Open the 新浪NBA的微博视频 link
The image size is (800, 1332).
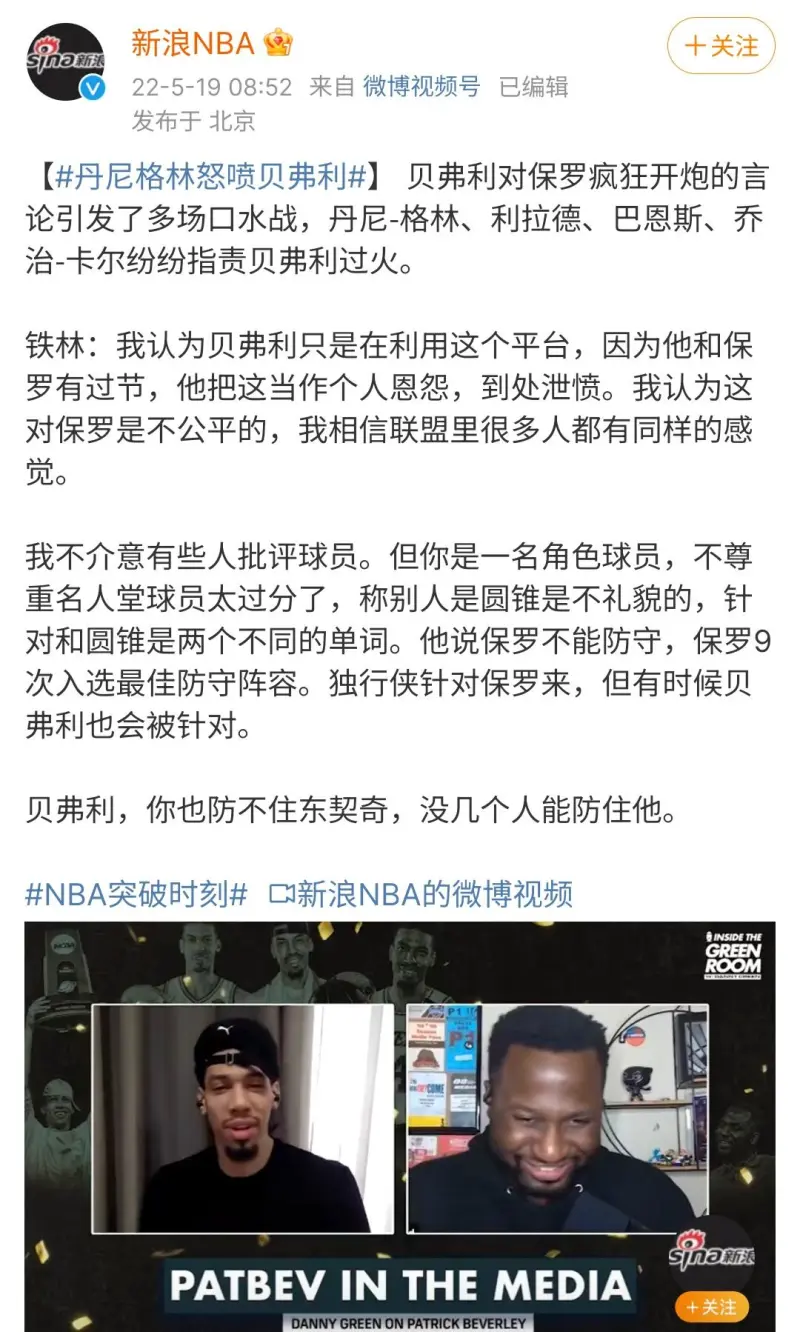(x=421, y=893)
